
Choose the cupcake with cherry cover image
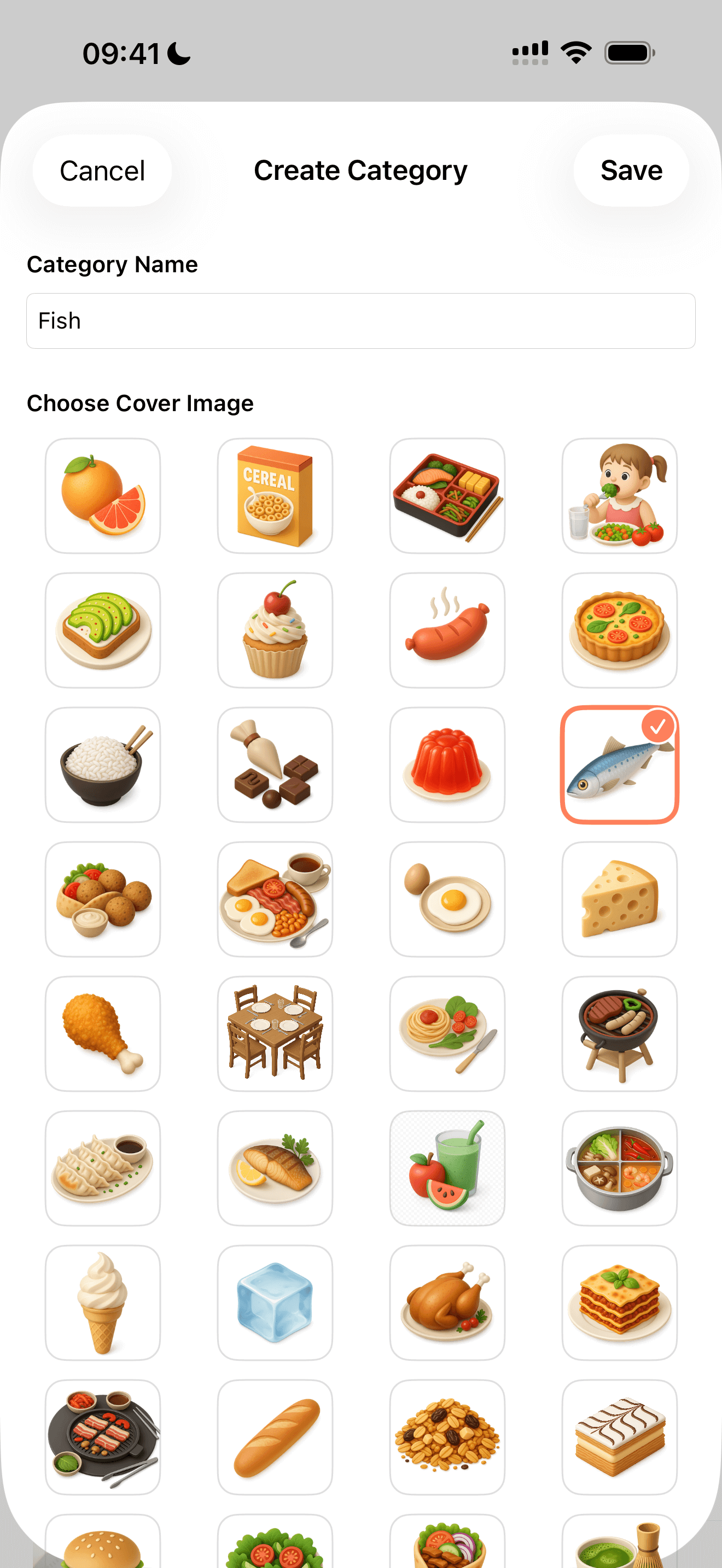tap(275, 629)
